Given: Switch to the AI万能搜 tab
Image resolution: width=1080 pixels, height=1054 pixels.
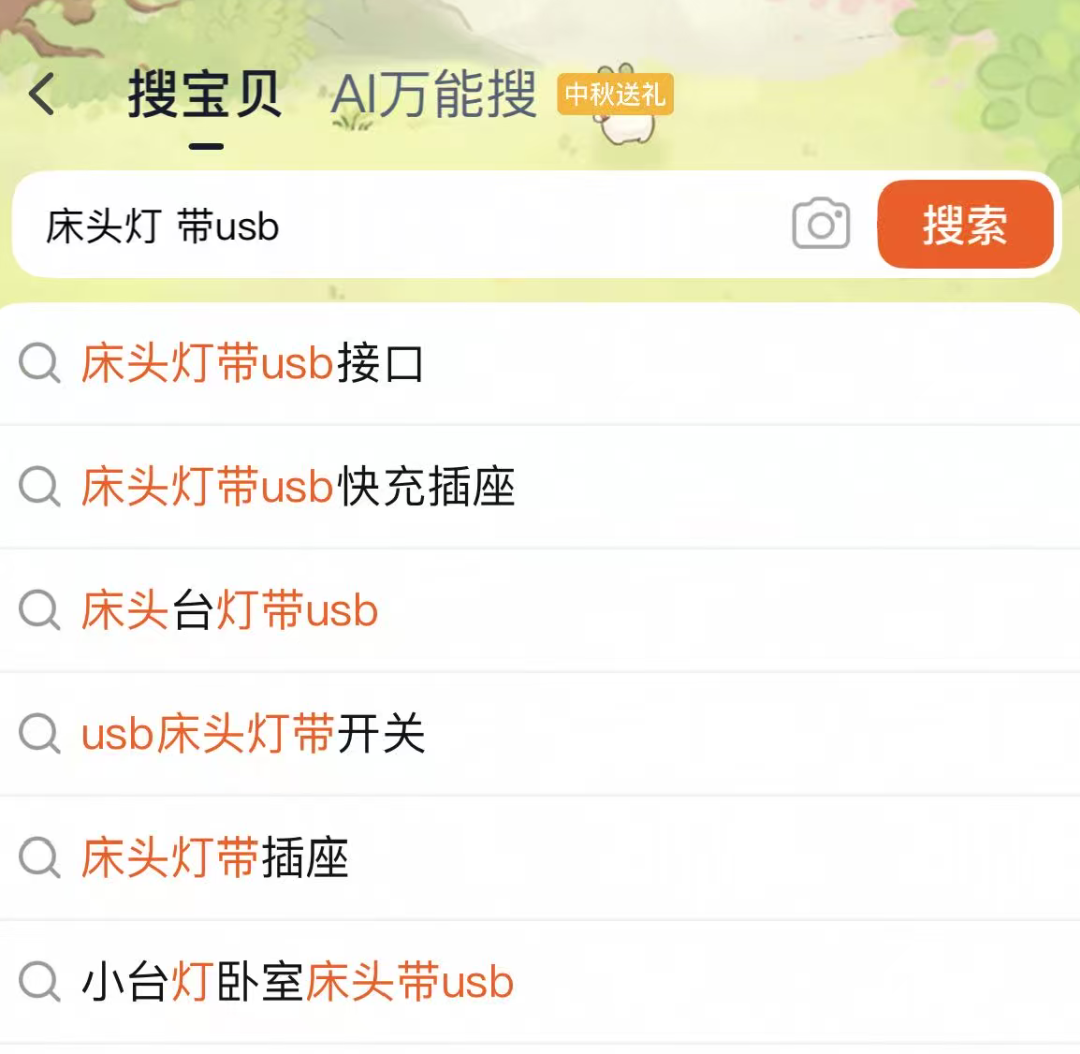Looking at the screenshot, I should click(x=434, y=95).
